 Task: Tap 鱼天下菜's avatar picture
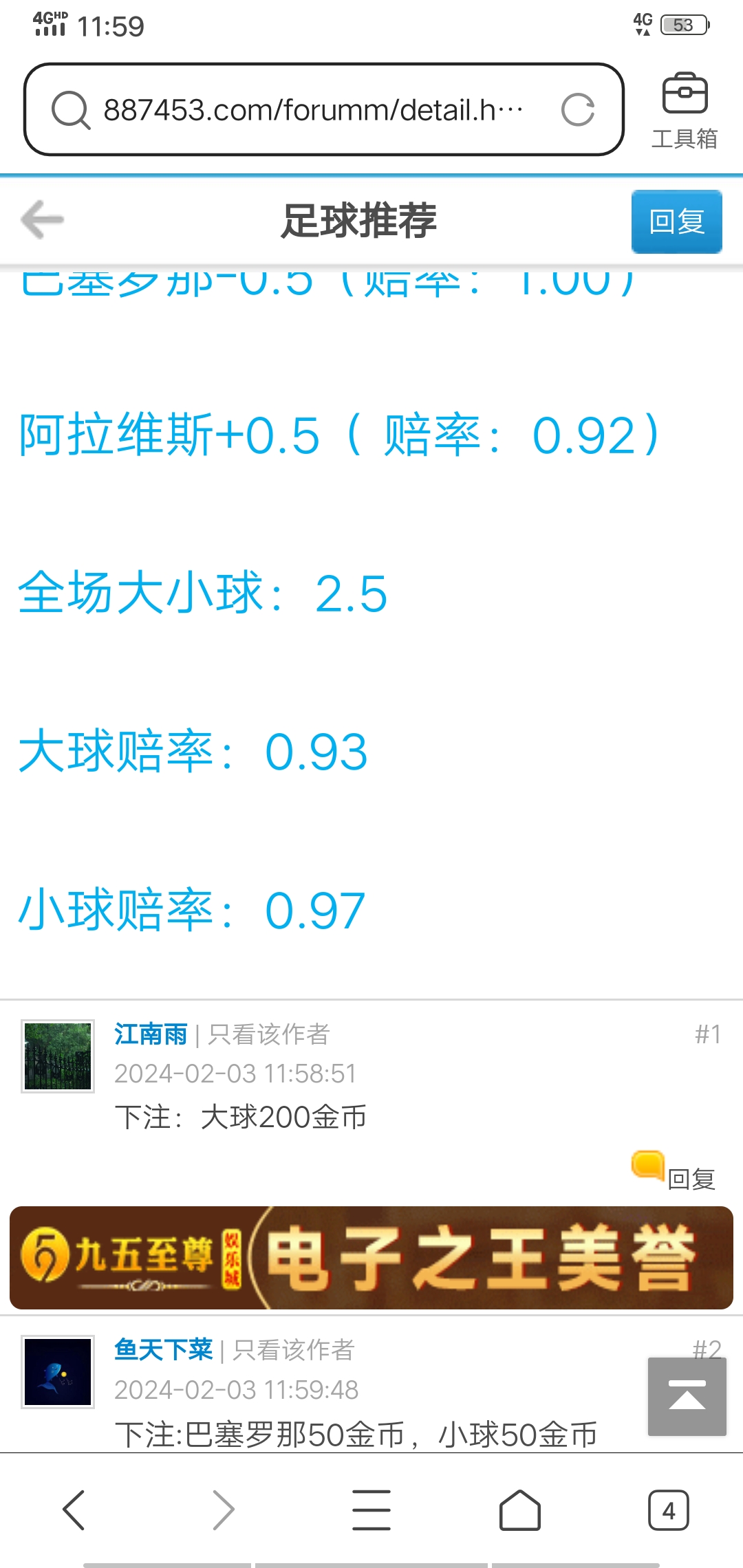[x=58, y=1372]
